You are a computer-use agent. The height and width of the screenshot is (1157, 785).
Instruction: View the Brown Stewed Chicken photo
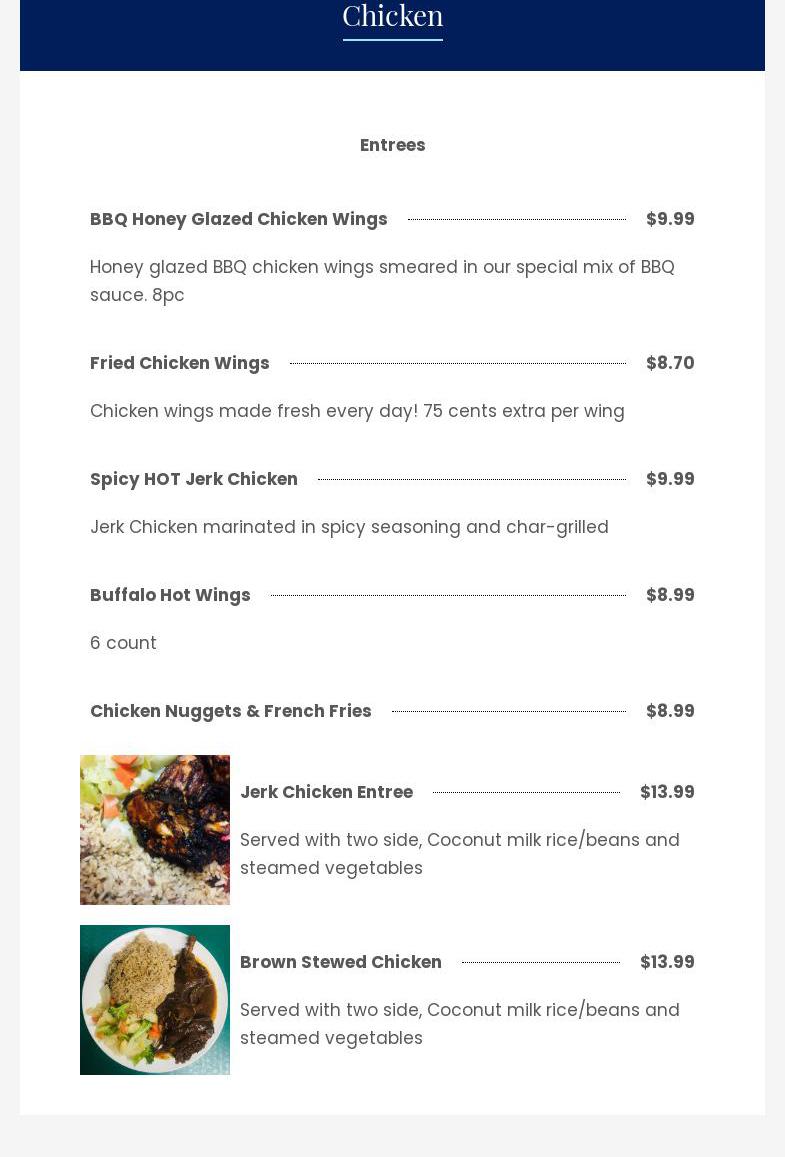click(155, 1000)
